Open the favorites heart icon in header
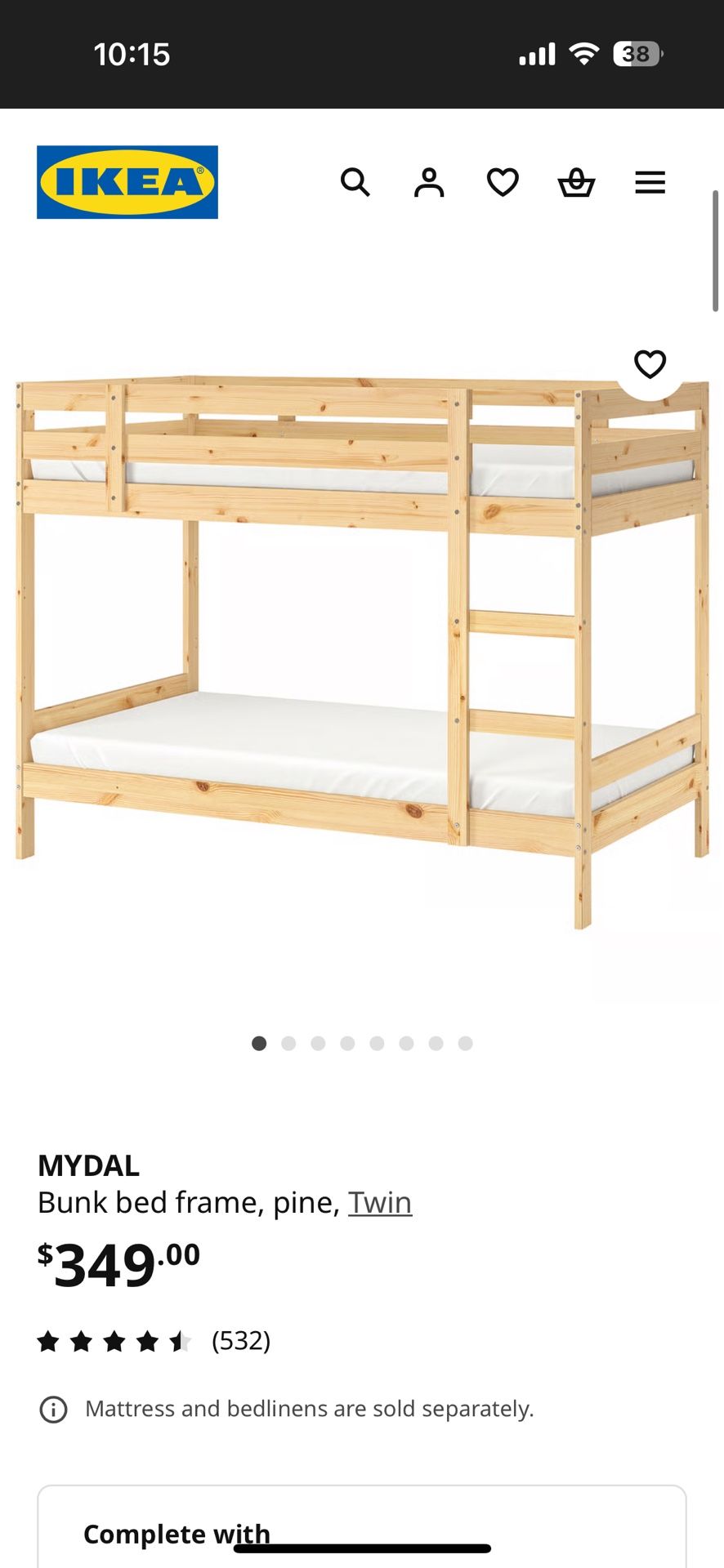 click(x=503, y=182)
